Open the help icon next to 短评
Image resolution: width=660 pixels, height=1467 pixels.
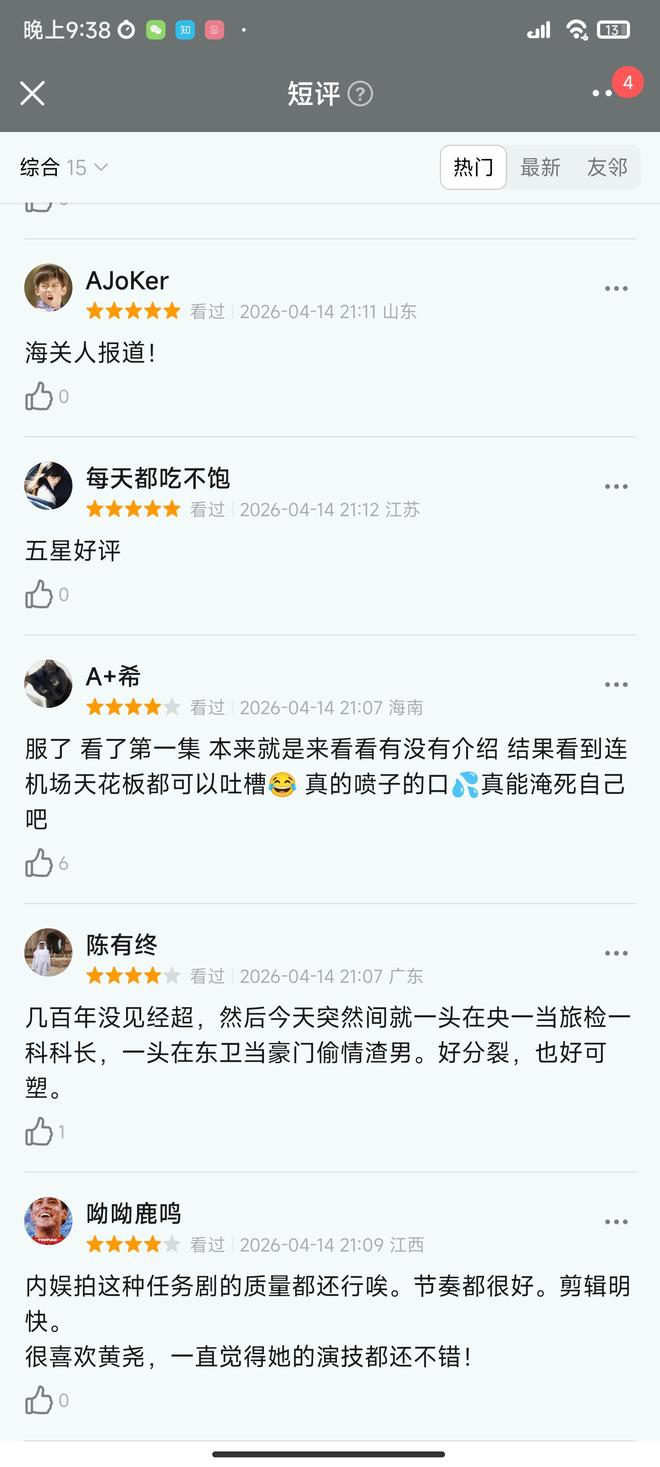point(360,94)
